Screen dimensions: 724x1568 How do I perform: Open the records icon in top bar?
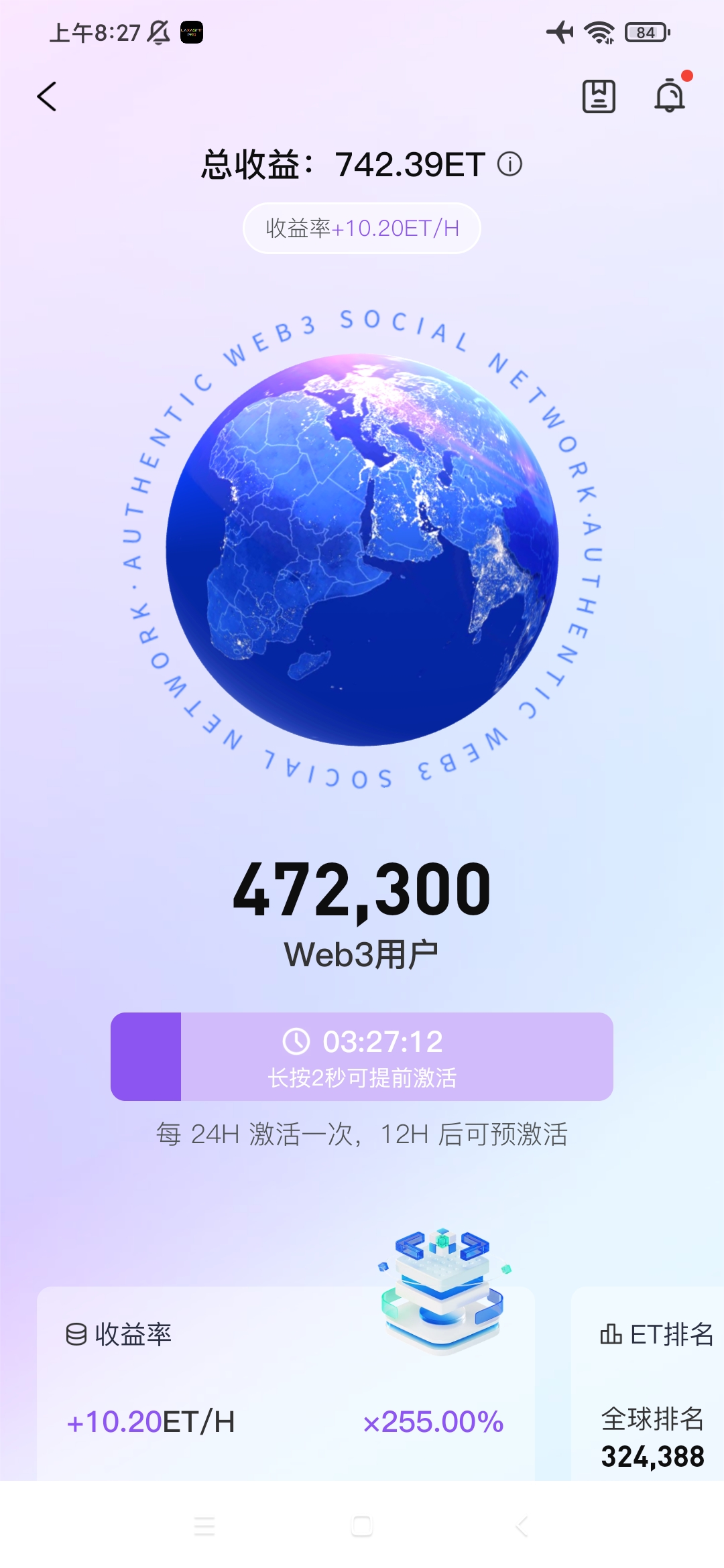[599, 96]
